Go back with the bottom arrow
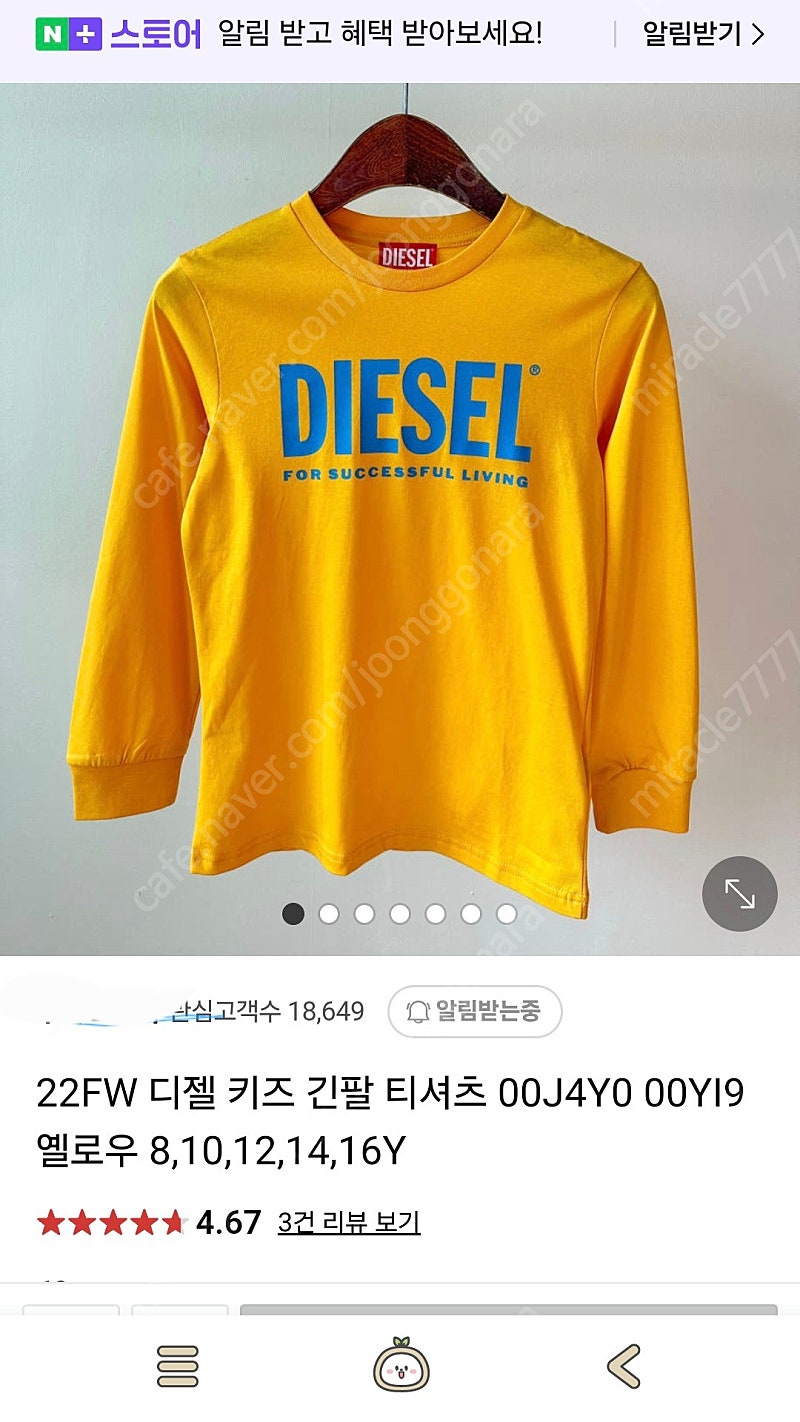Image resolution: width=800 pixels, height=1422 pixels. 623,1365
